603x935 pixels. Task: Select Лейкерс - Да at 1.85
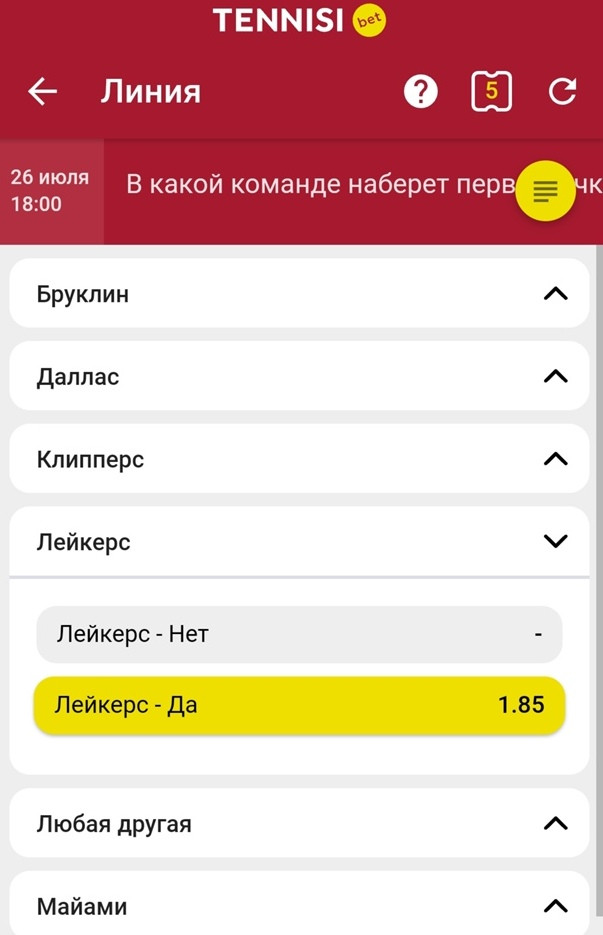tap(299, 705)
